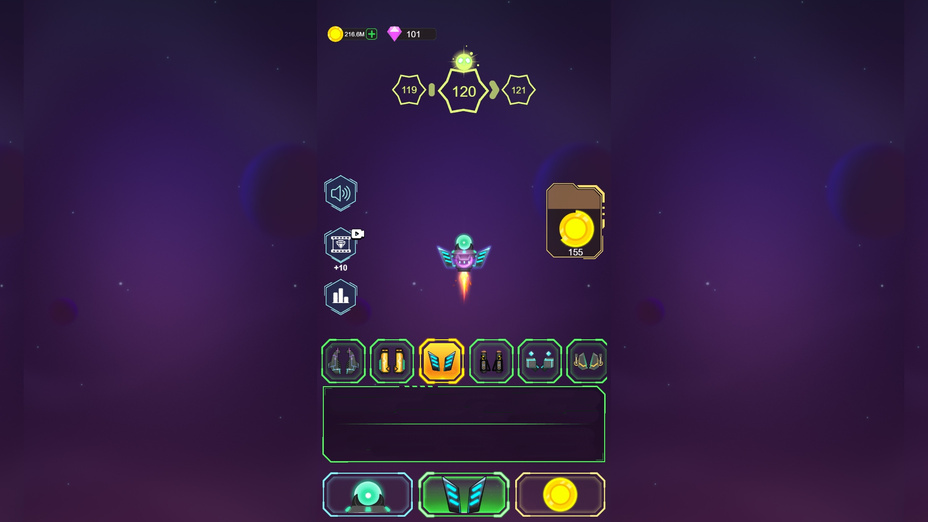Toggle the sound speaker icon
Viewport: 928px width, 522px height.
click(x=341, y=193)
